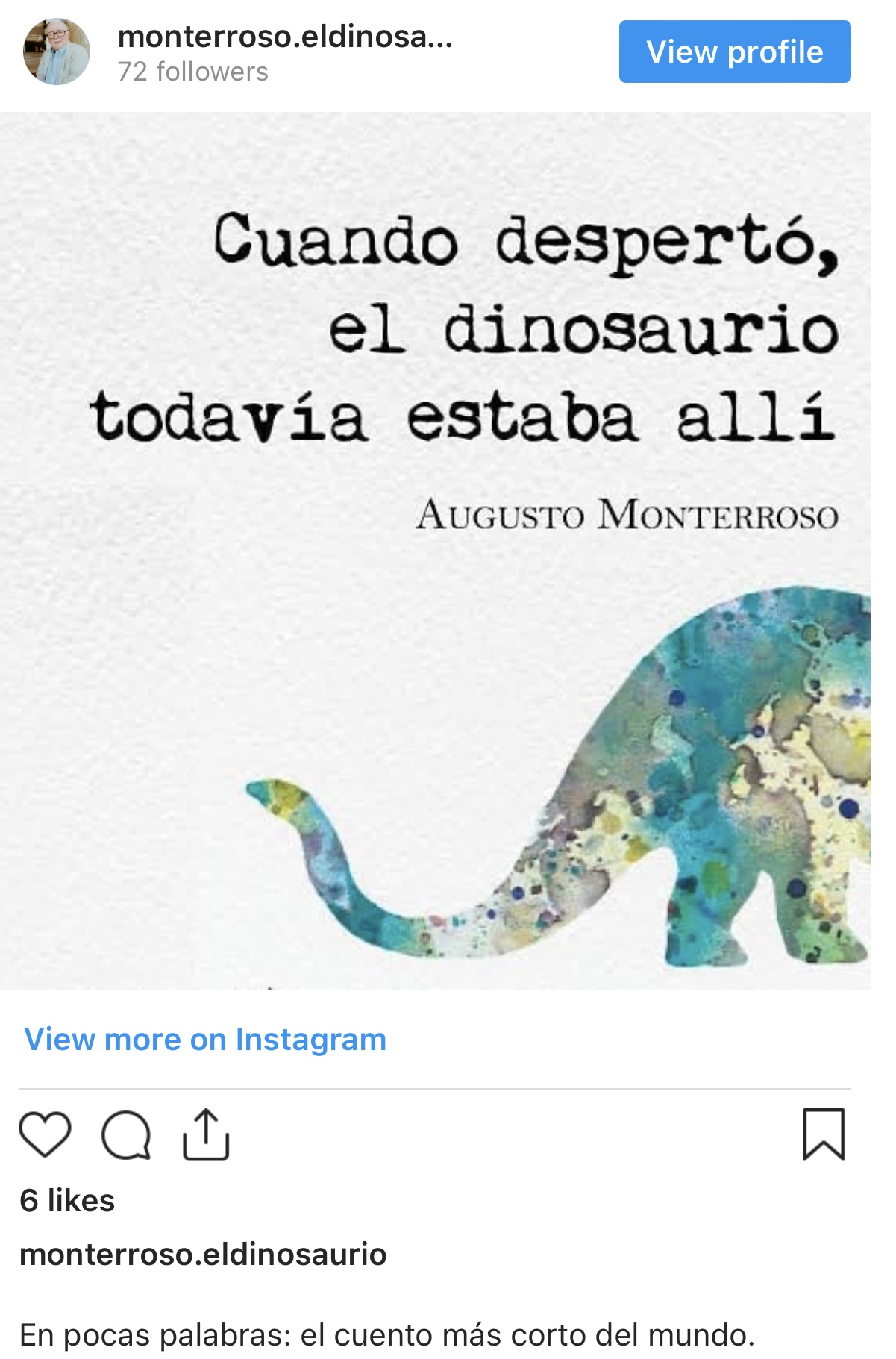Image resolution: width=896 pixels, height=1359 pixels.
Task: Like this post with the heart icon
Action: click(45, 1134)
